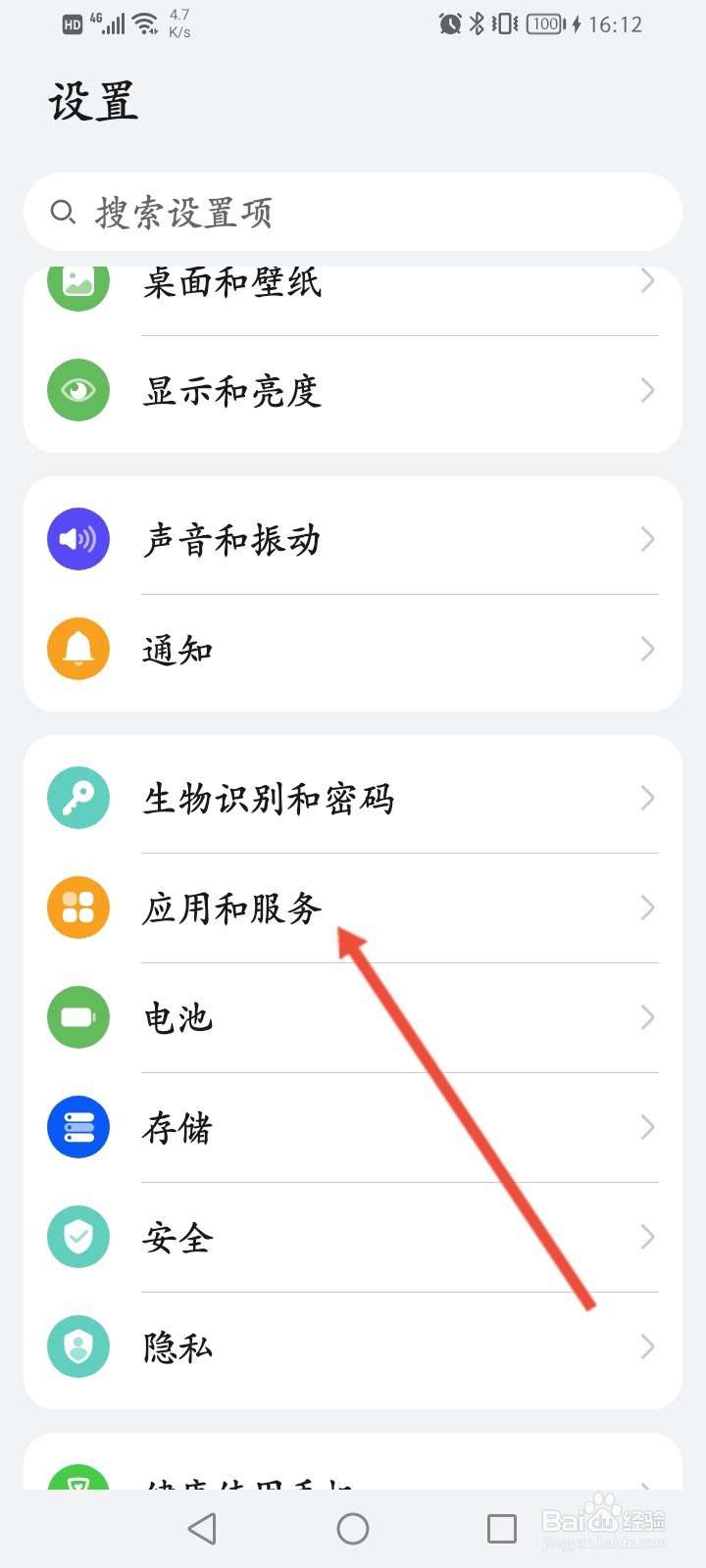Tap the 应用和服务 apps grid icon
This screenshot has height=1568, width=706.
tap(77, 907)
